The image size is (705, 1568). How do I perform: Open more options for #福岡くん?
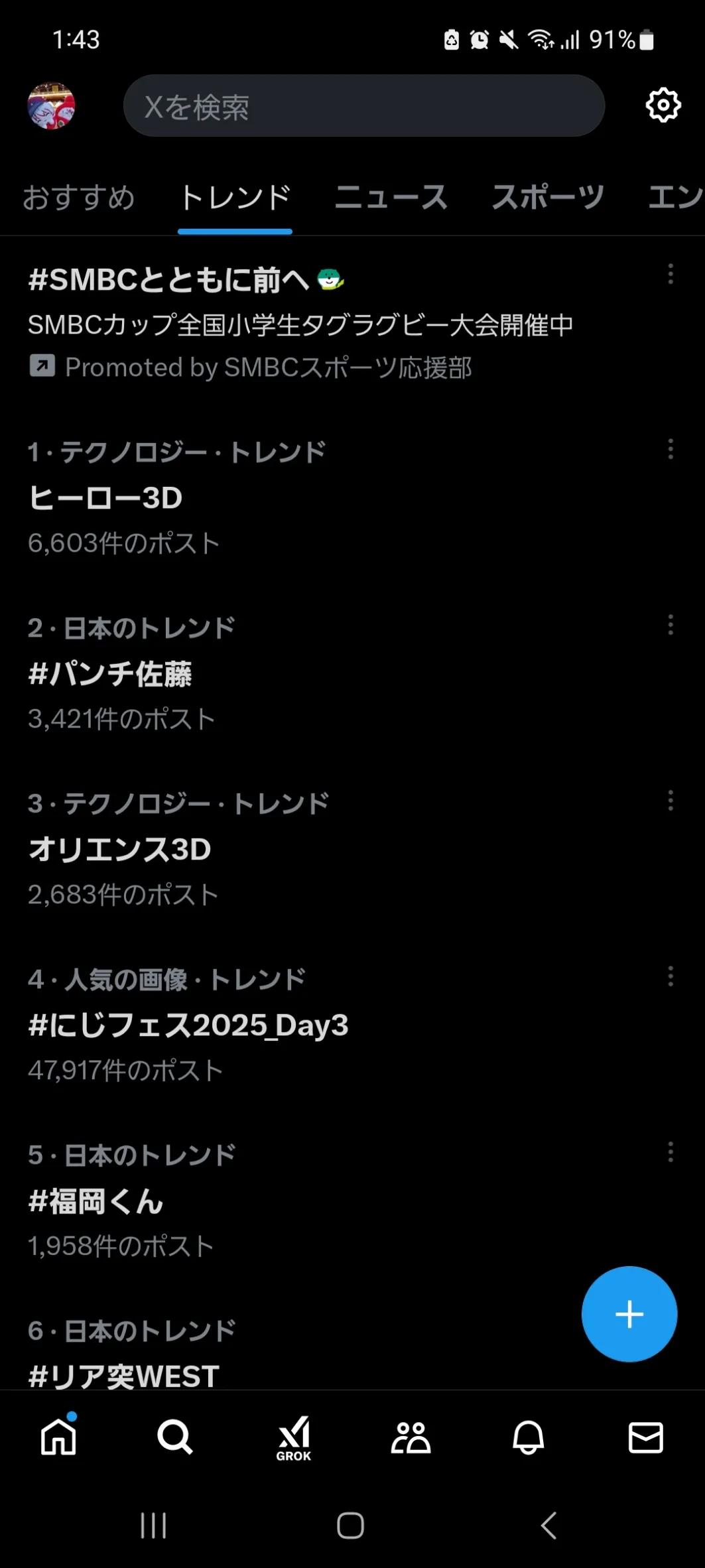click(x=671, y=1152)
